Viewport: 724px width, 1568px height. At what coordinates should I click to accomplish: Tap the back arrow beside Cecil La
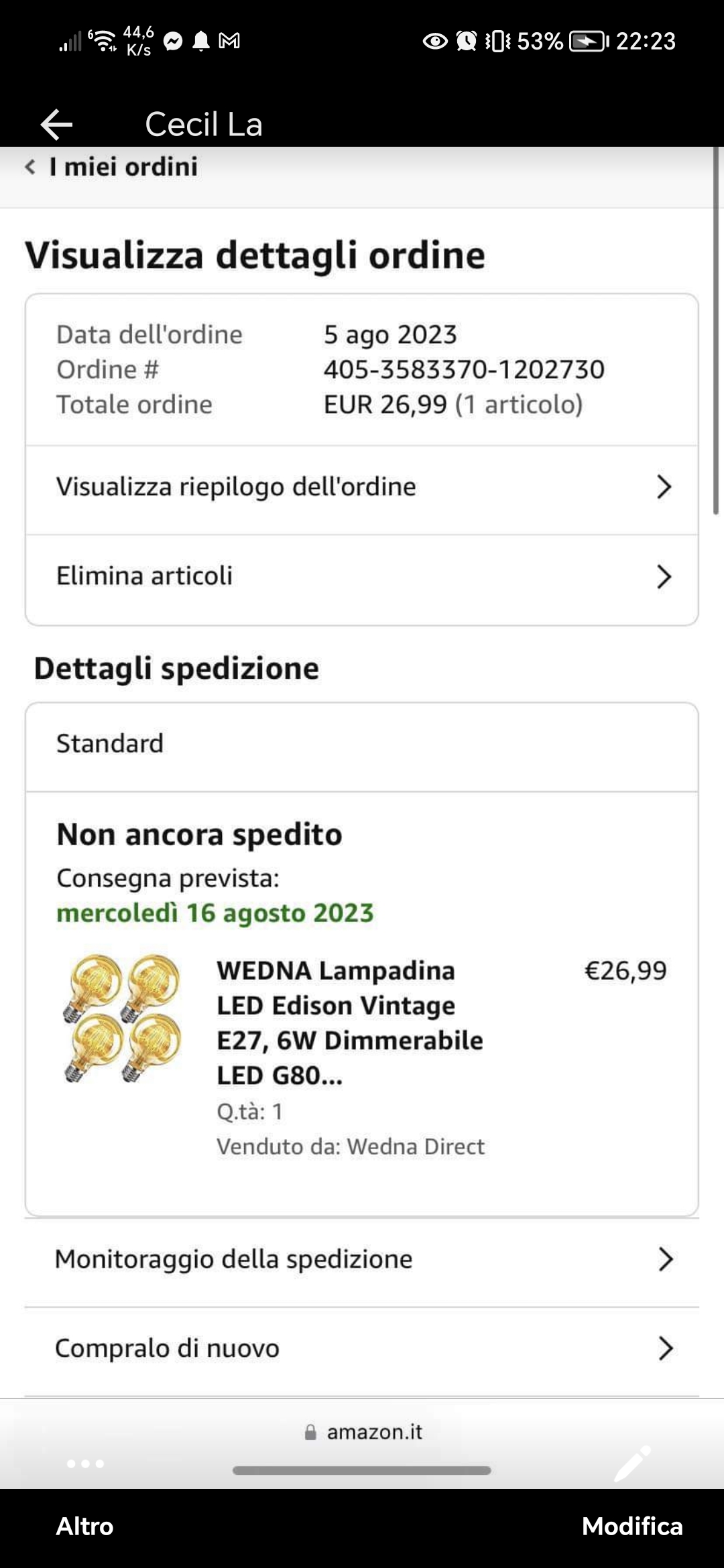click(x=56, y=125)
